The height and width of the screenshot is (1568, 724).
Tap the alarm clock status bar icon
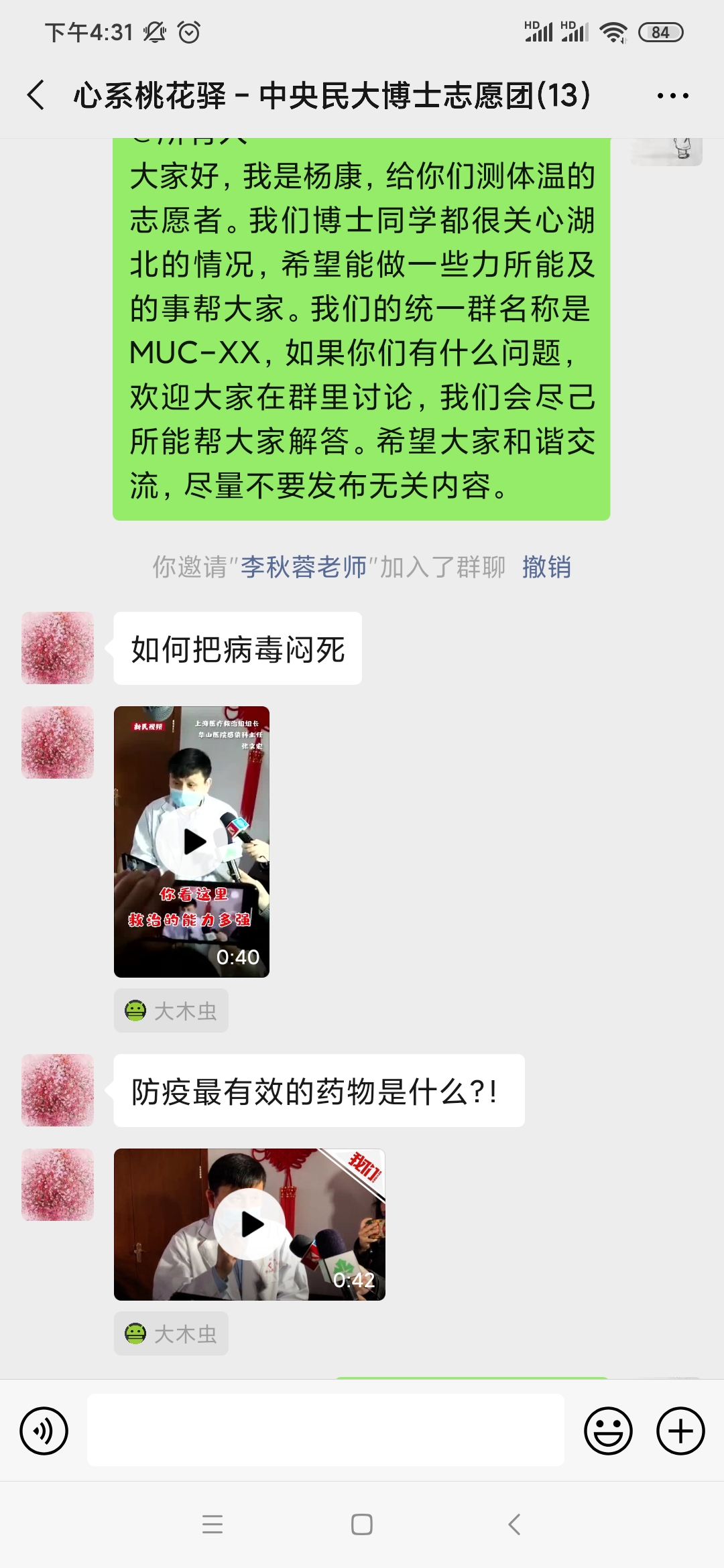188,31
